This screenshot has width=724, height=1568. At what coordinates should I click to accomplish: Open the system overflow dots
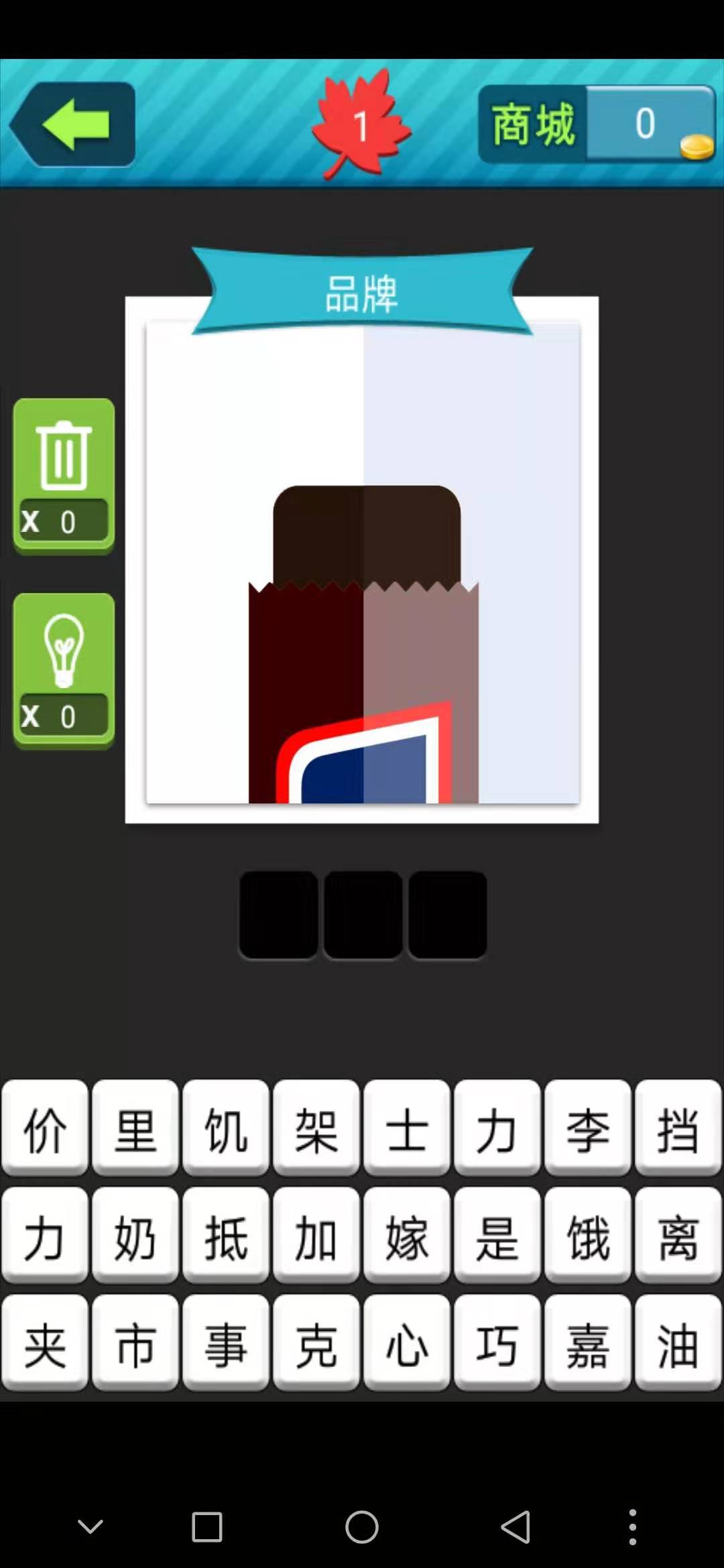coord(632,1528)
